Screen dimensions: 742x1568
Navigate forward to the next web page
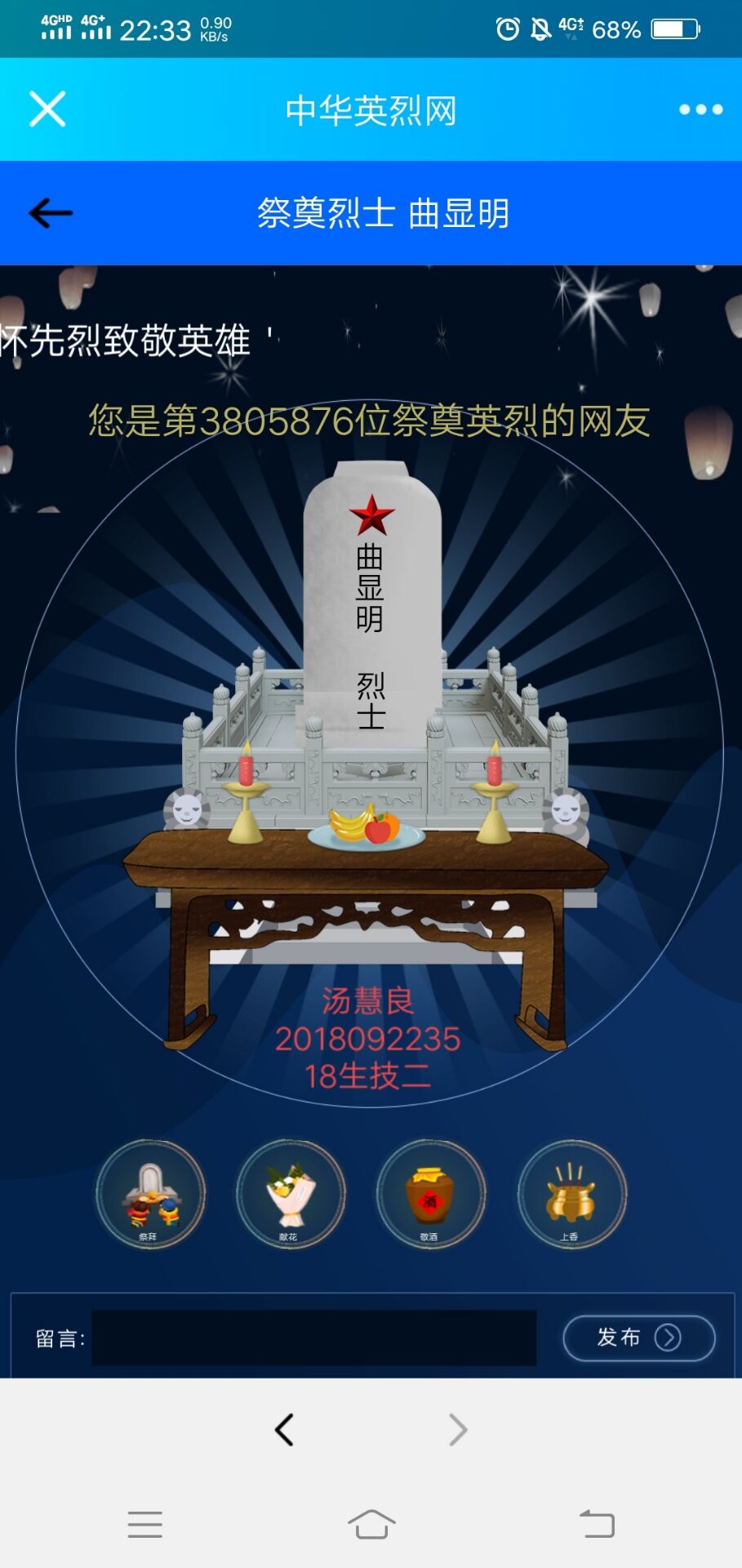tap(458, 1429)
